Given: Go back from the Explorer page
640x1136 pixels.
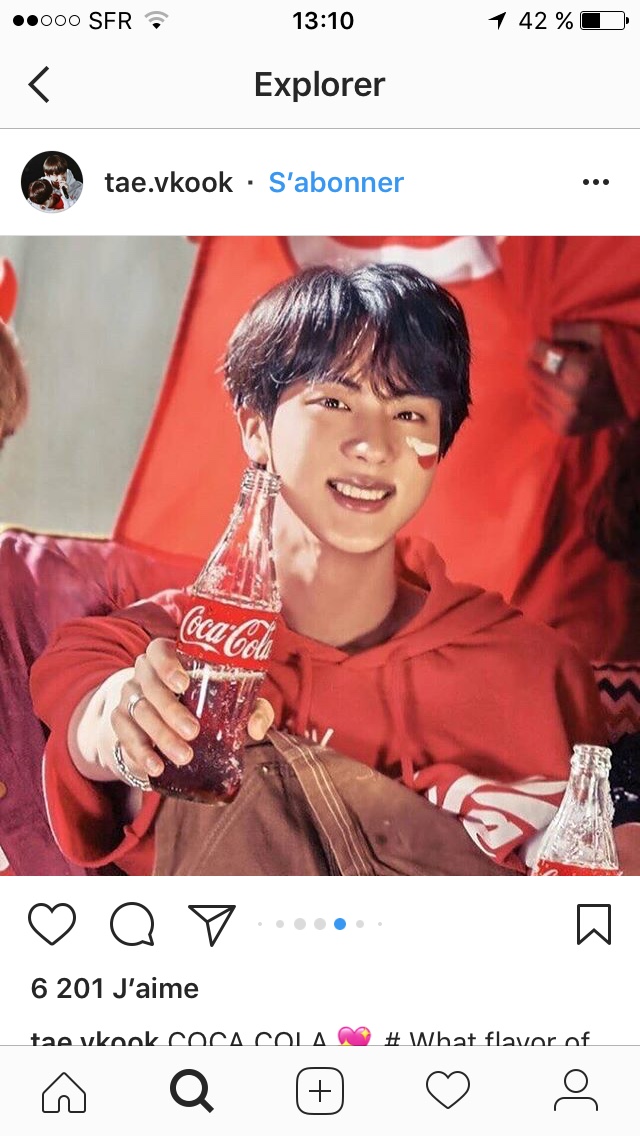Looking at the screenshot, I should (x=39, y=85).
